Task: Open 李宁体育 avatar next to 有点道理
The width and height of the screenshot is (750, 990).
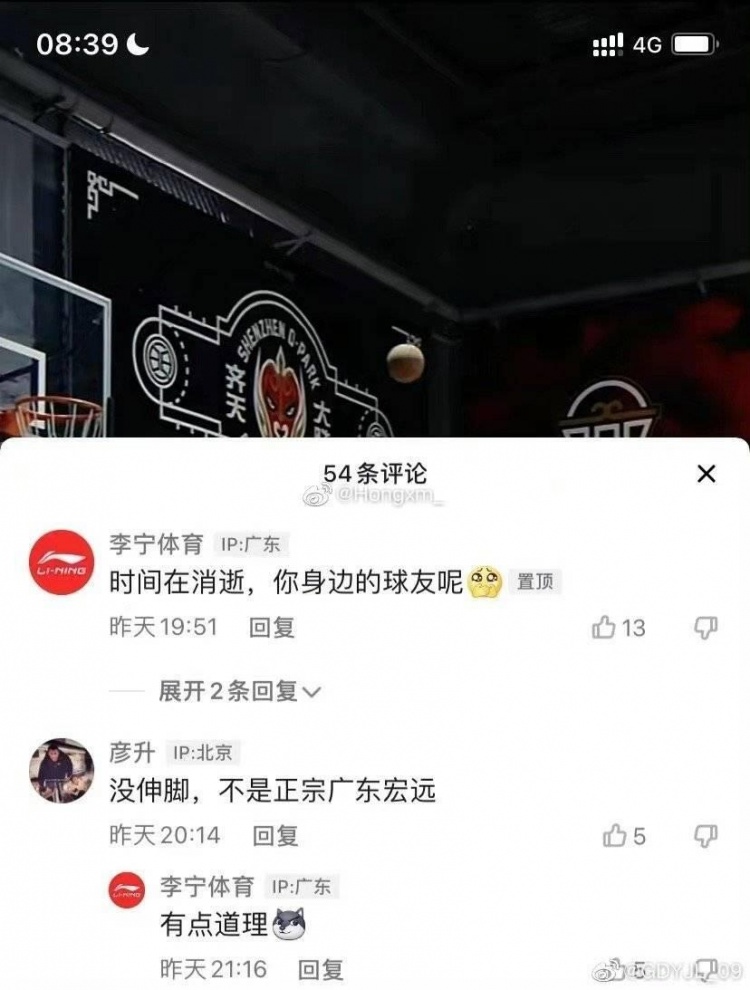Action: point(127,889)
